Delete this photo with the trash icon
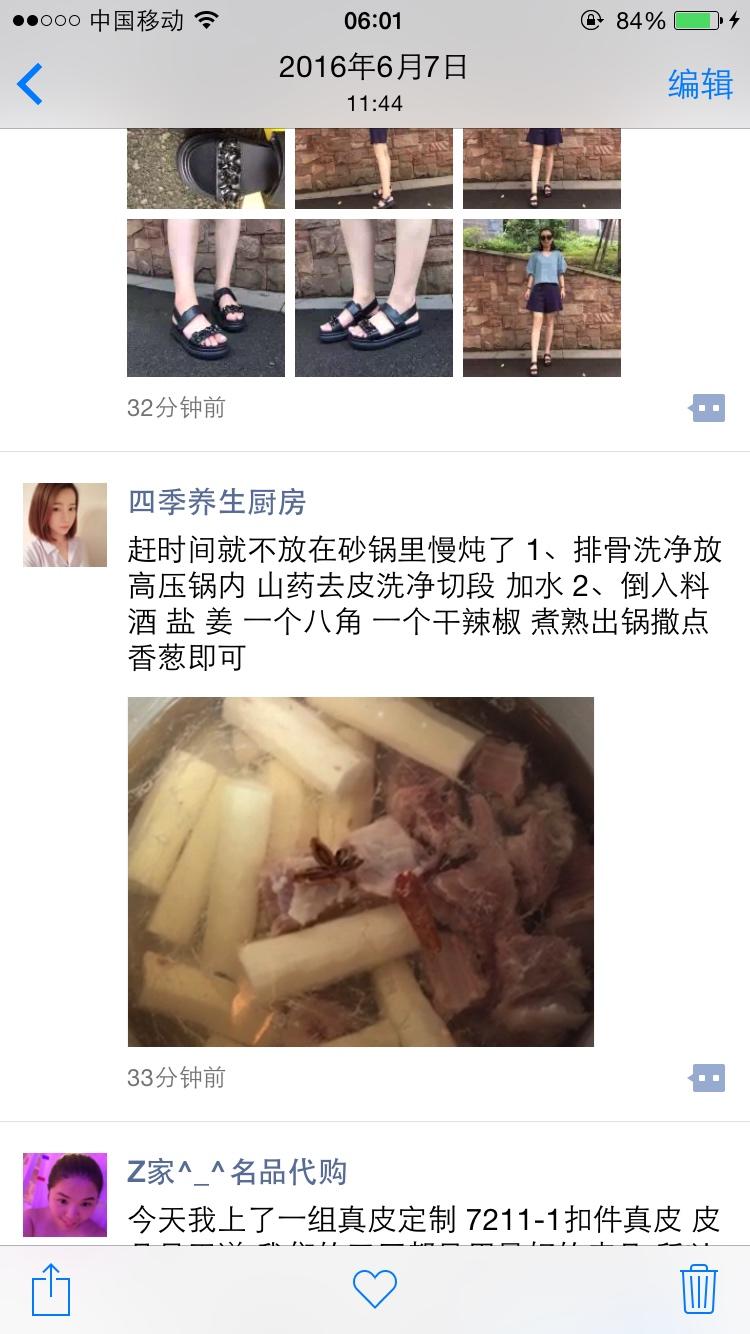Image resolution: width=750 pixels, height=1334 pixels. pyautogui.click(x=698, y=1288)
